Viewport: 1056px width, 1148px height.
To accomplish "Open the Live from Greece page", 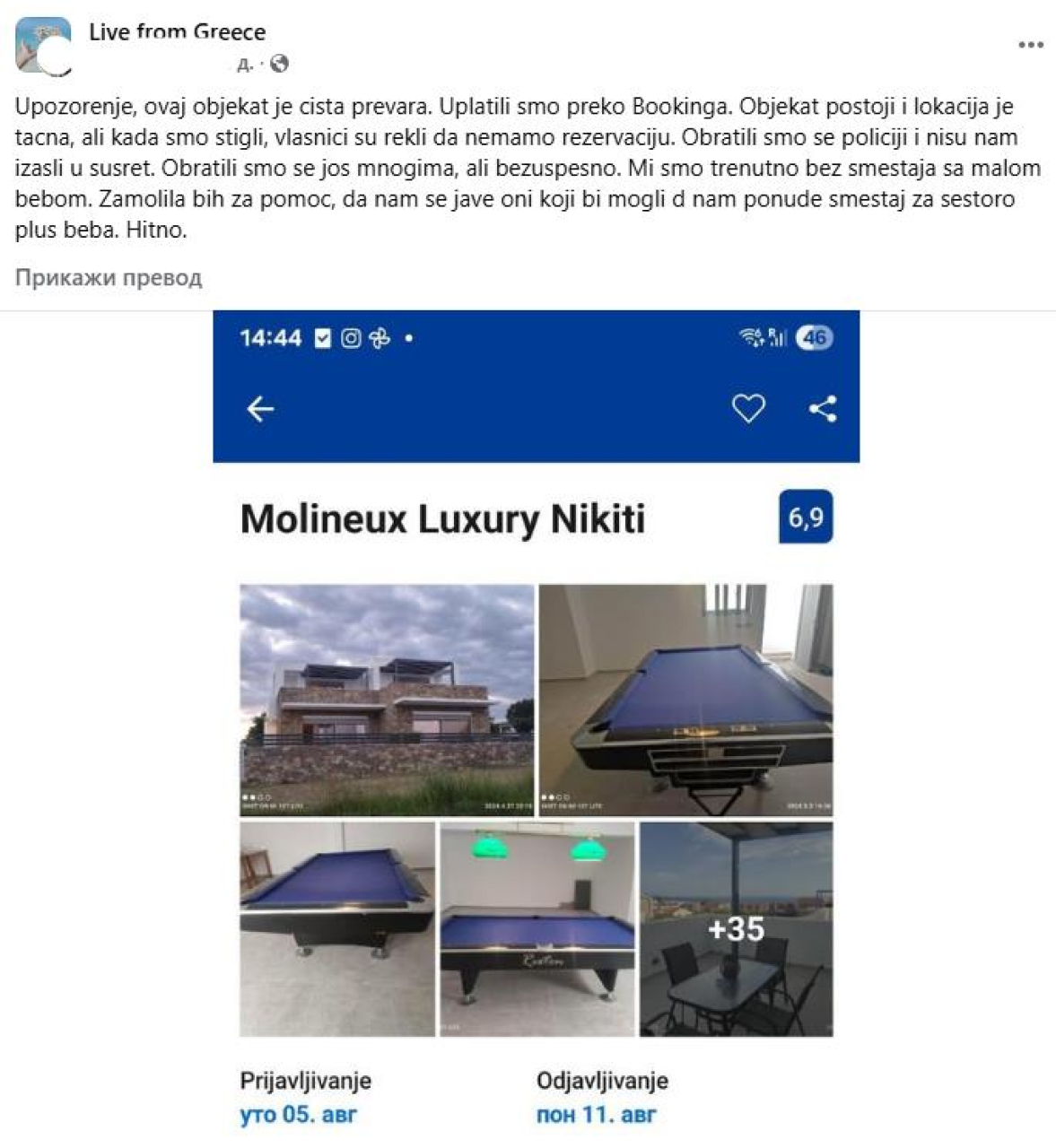I will coord(177,32).
